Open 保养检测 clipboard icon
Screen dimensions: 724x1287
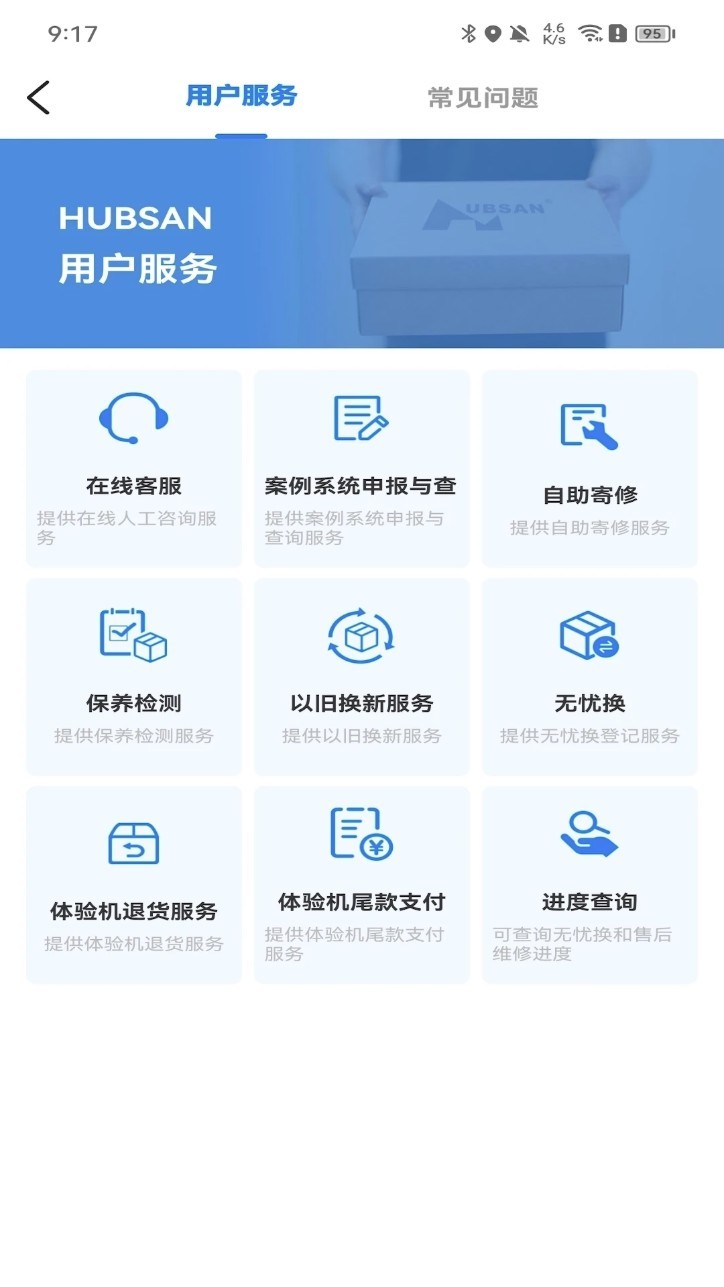tap(133, 633)
